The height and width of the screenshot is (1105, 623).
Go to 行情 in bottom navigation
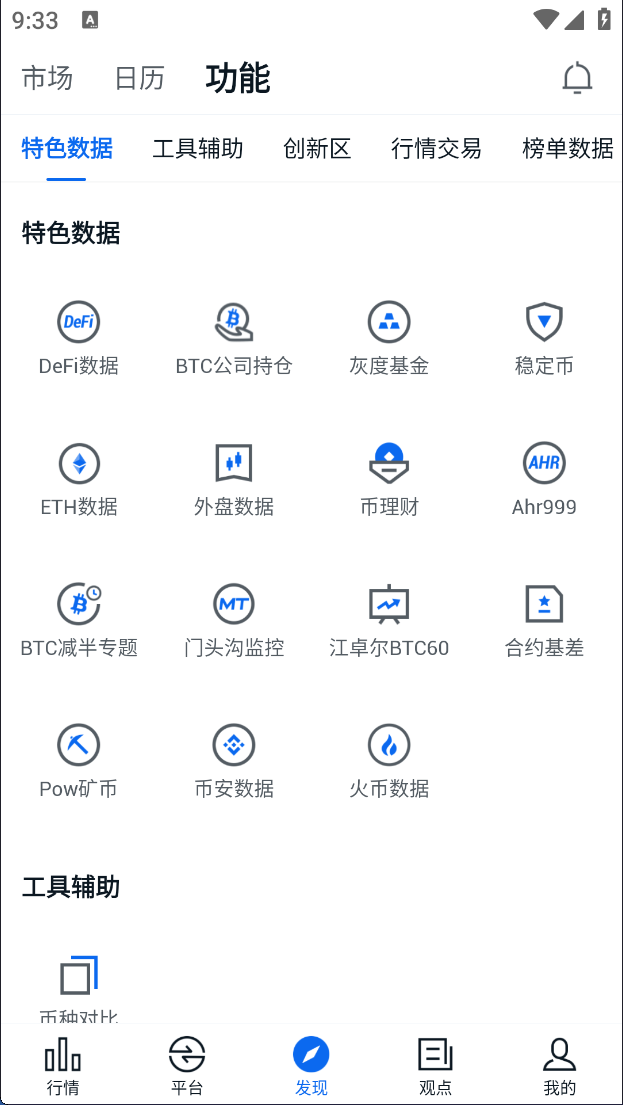[x=63, y=1066]
